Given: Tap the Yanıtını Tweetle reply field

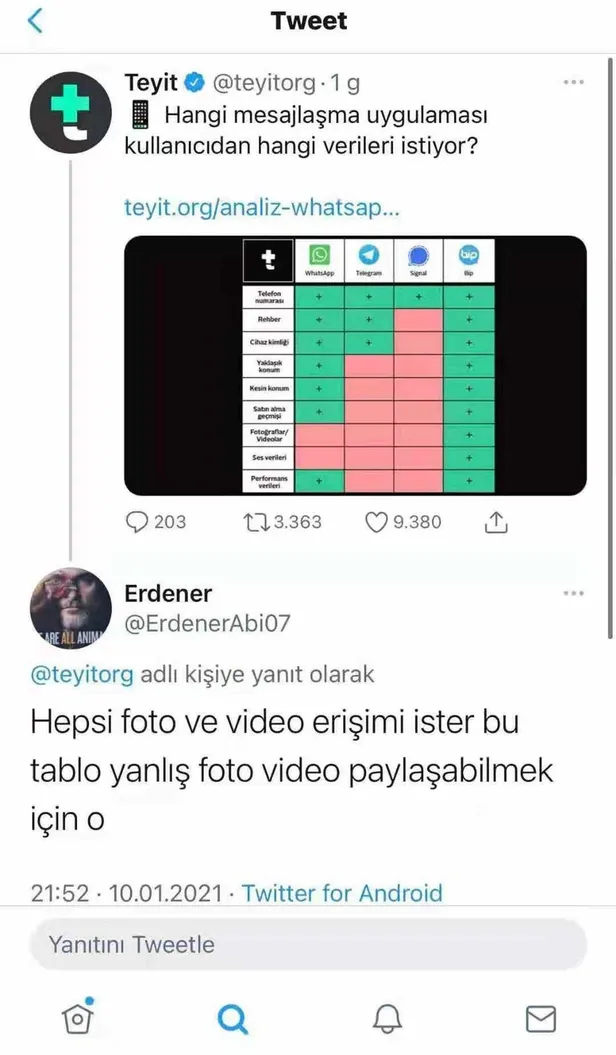Looking at the screenshot, I should coord(307,944).
